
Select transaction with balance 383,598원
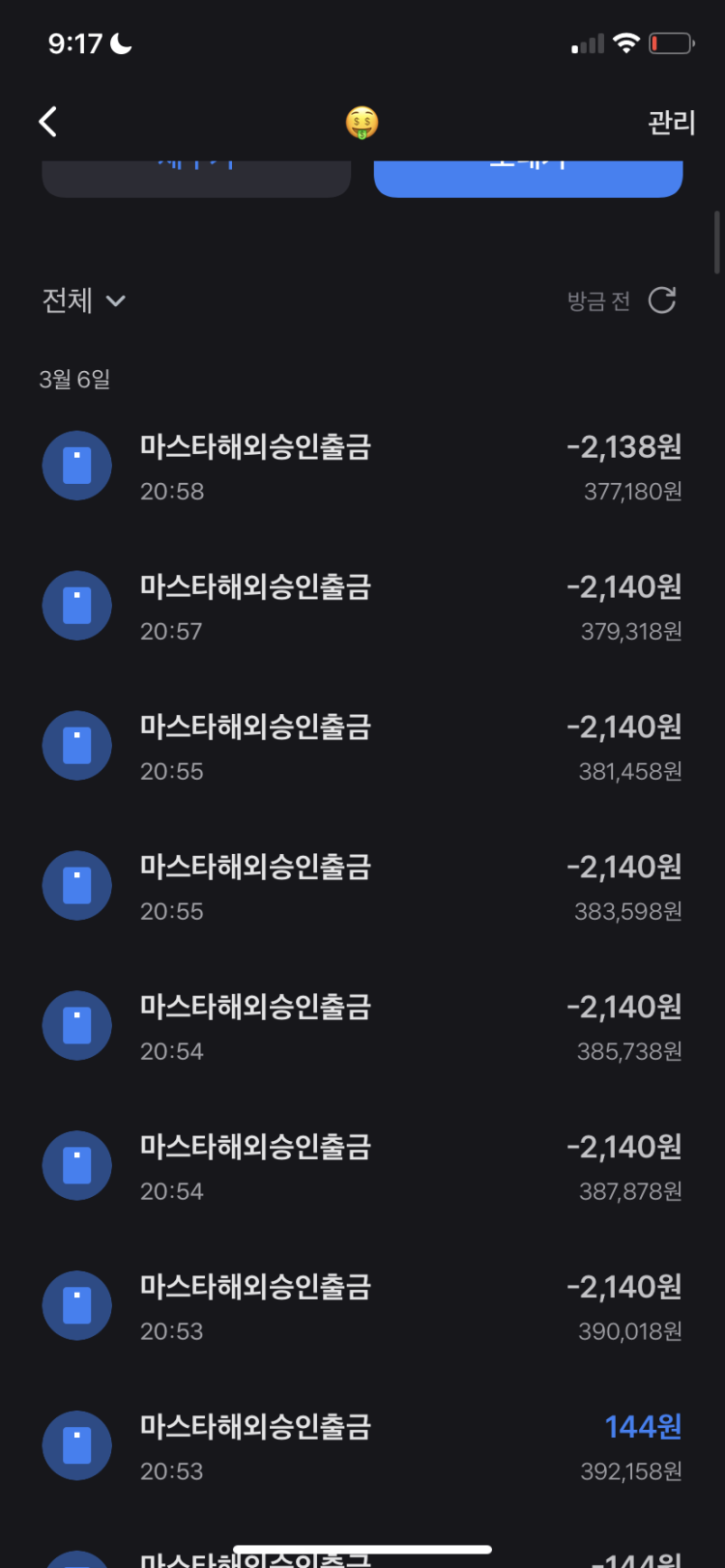tap(362, 888)
